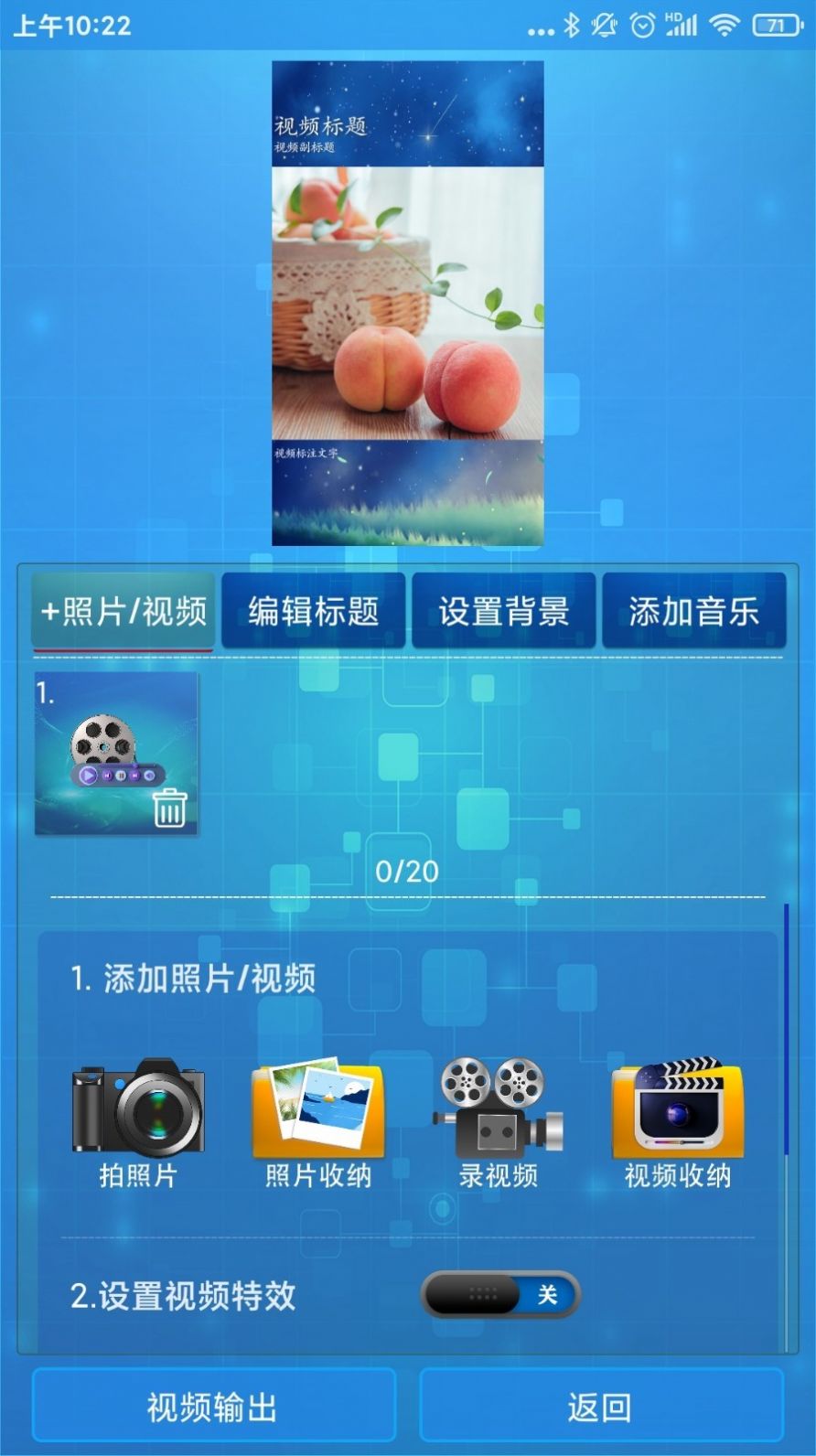The height and width of the screenshot is (1456, 816).
Task: Tap the 视频输出 button
Action: (213, 1407)
